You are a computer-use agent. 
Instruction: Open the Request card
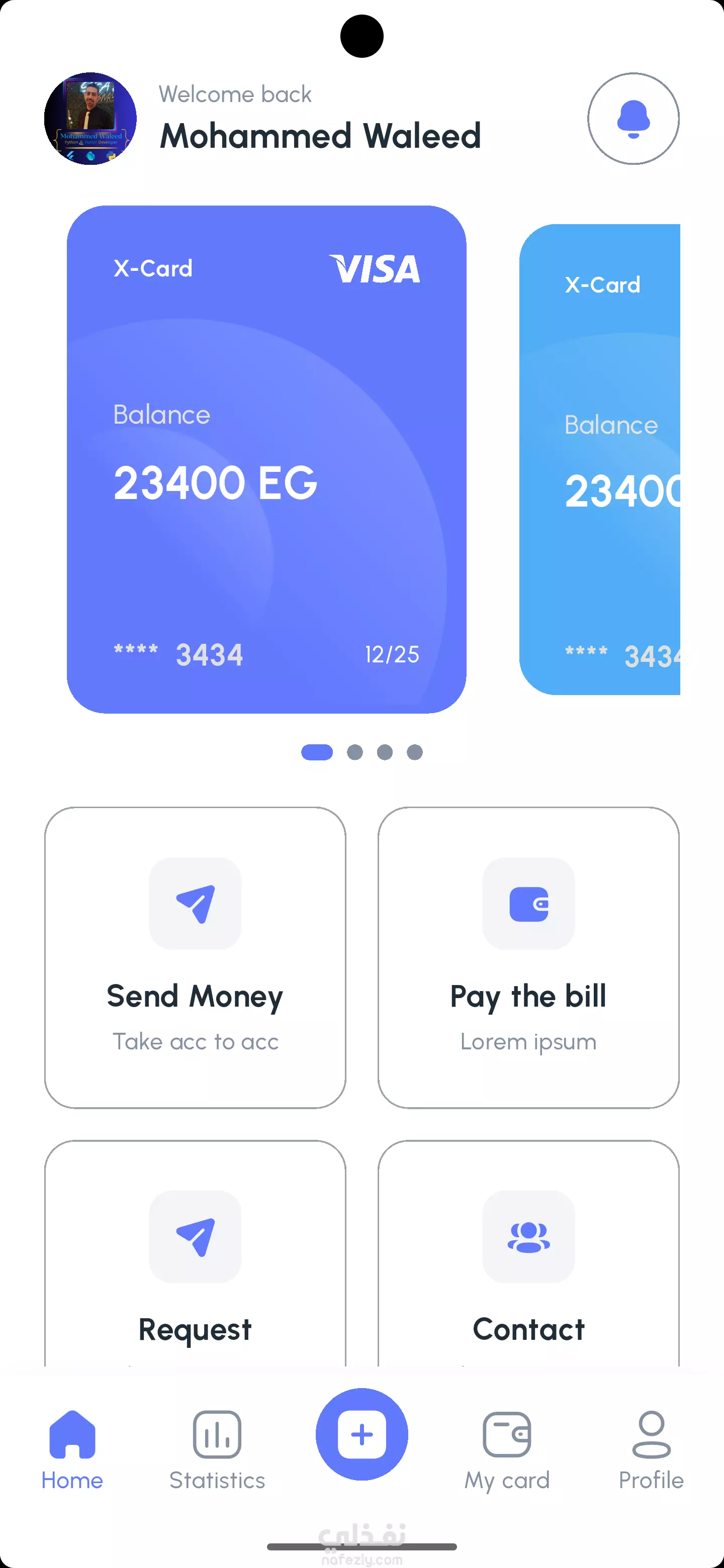click(x=195, y=1254)
